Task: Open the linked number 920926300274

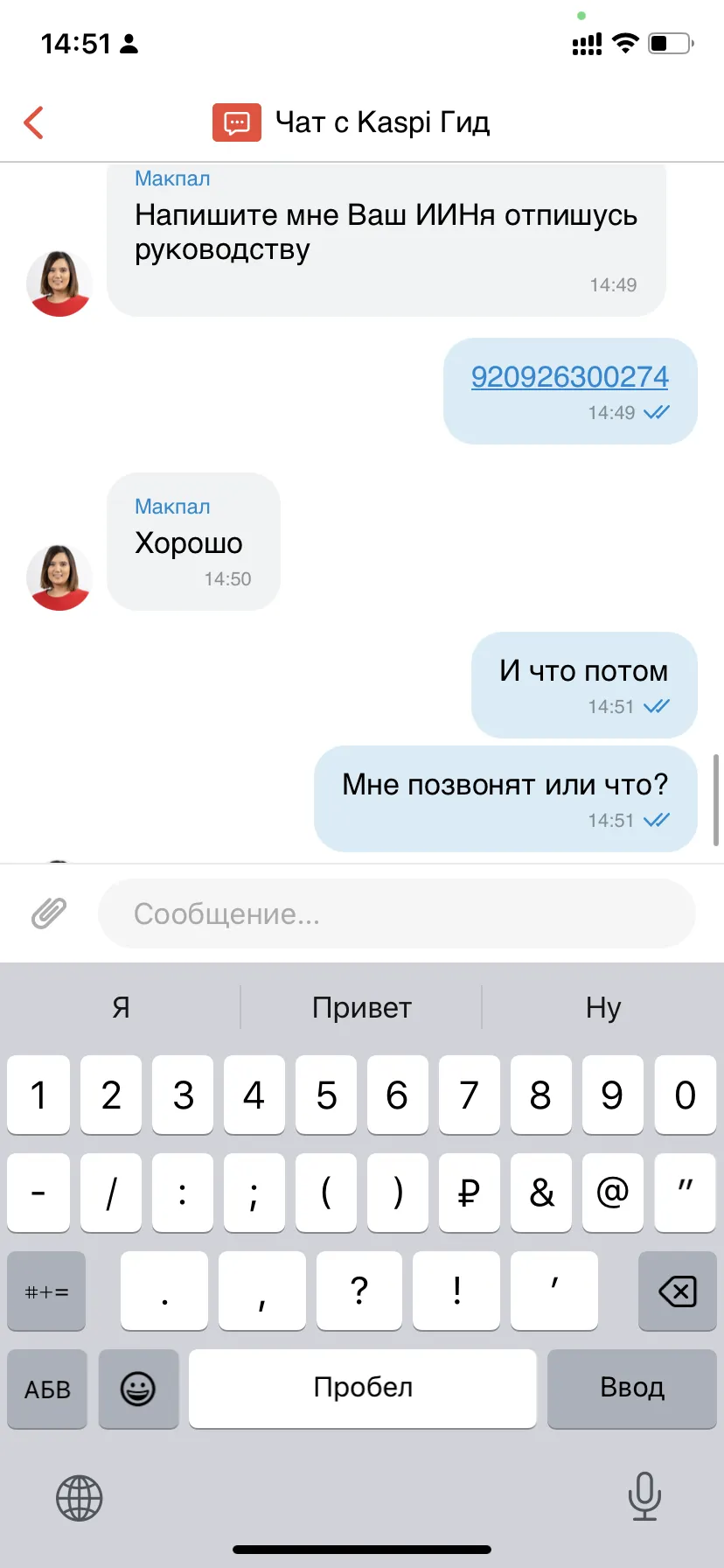Action: coord(570,376)
